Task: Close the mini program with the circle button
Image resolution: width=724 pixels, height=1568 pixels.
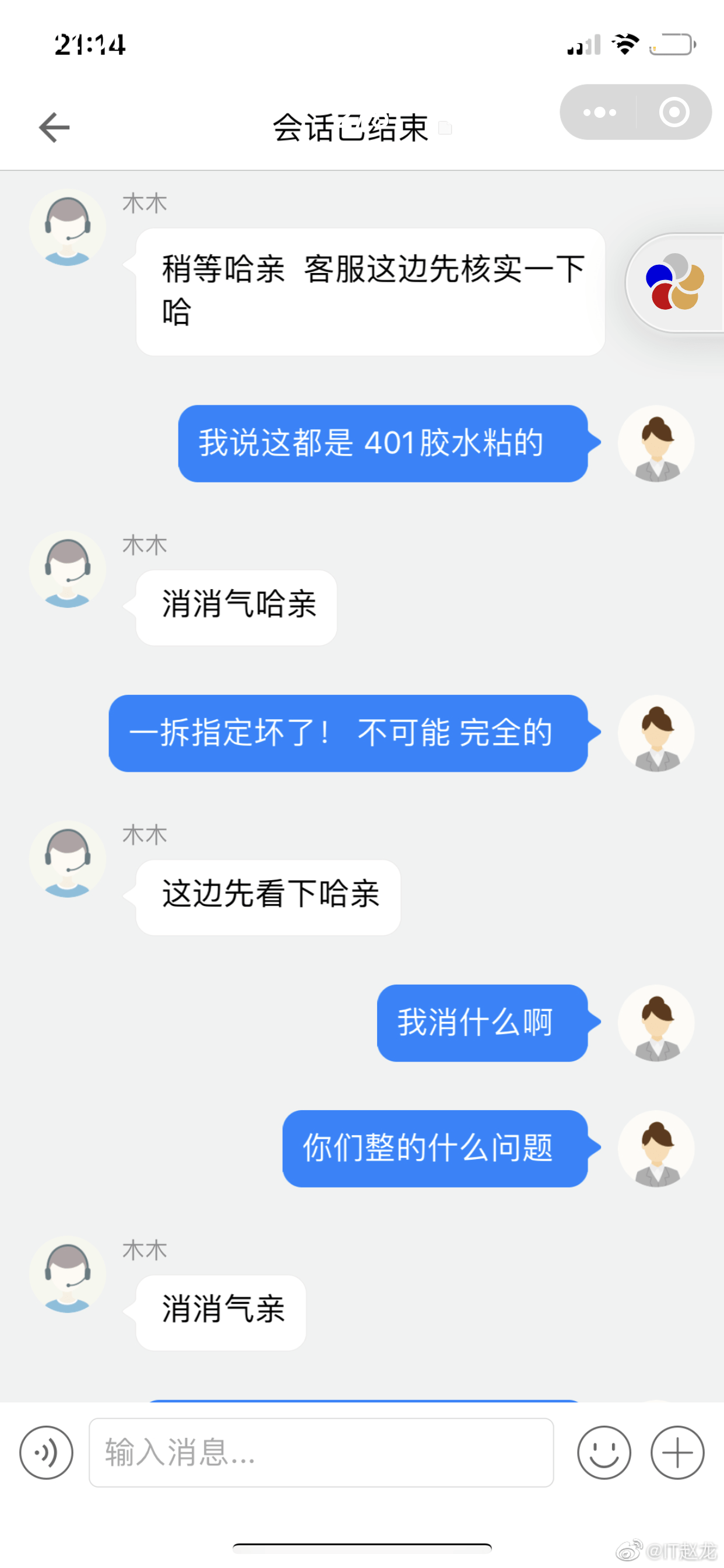Action: pos(673,113)
